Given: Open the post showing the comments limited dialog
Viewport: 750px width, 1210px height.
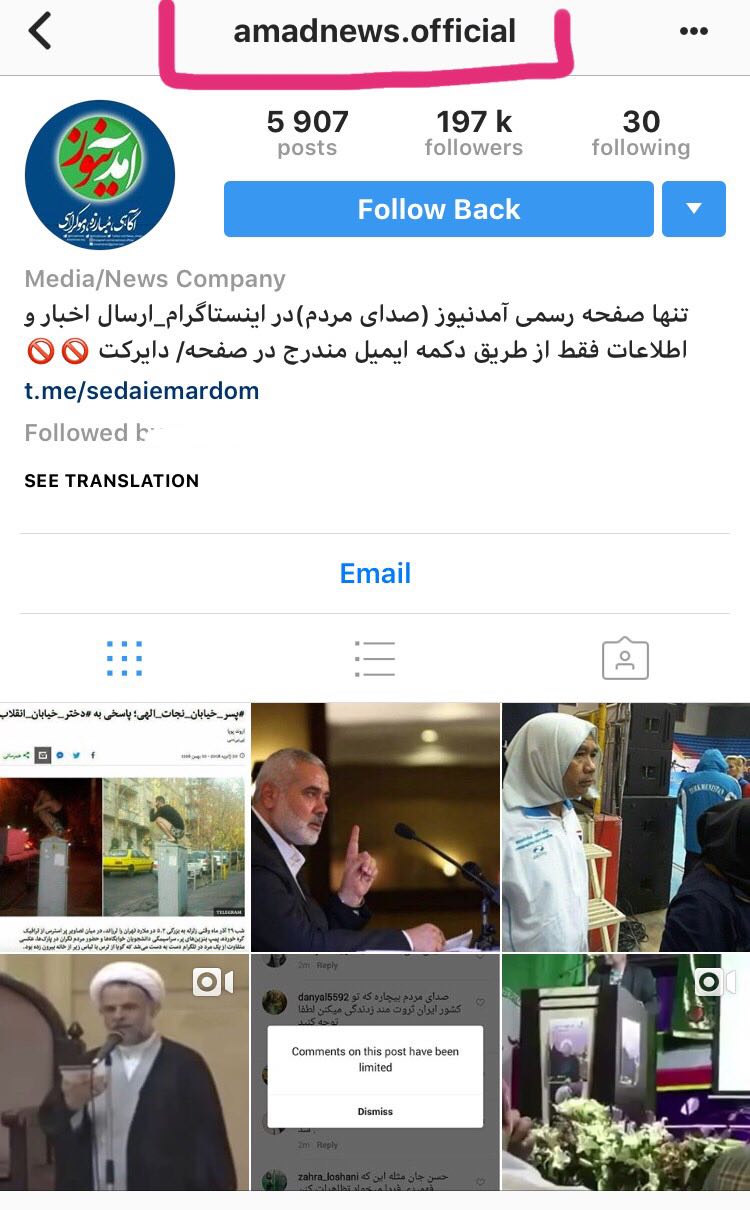Looking at the screenshot, I should coord(375,1072).
